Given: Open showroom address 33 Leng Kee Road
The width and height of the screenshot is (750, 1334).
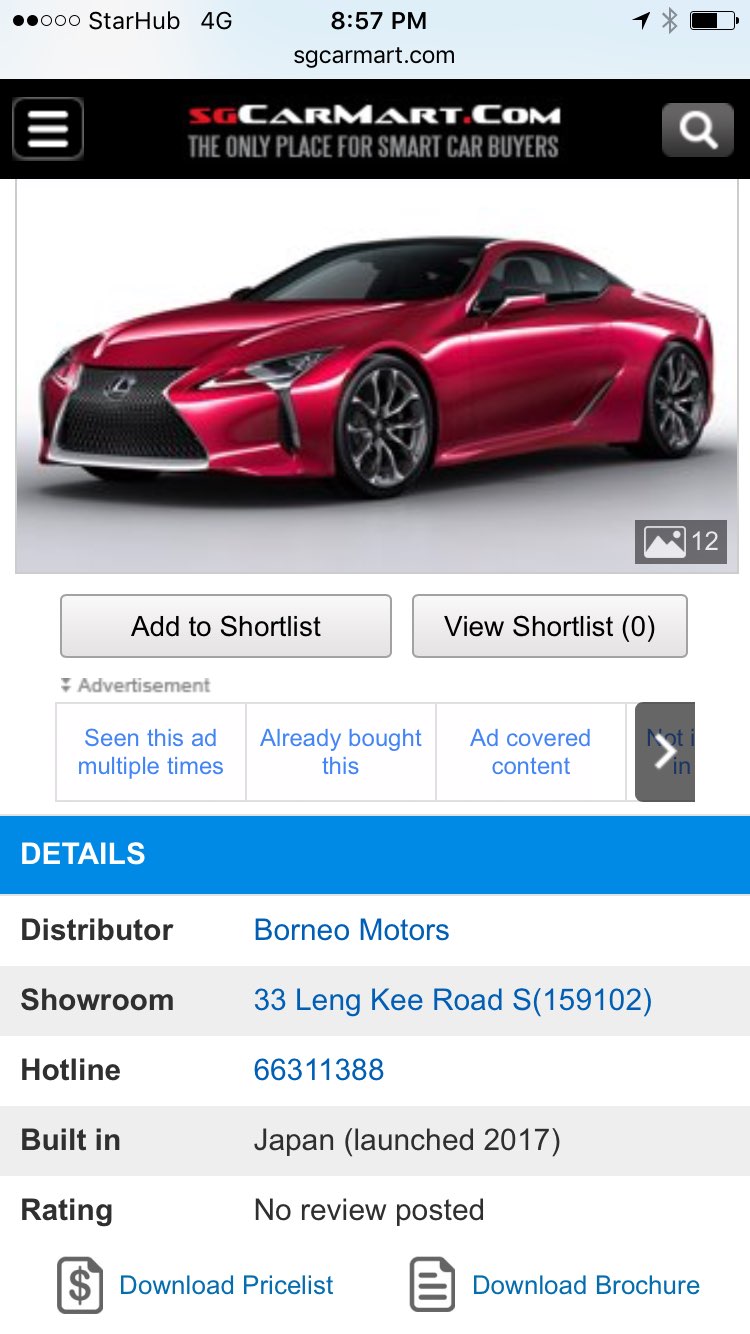Looking at the screenshot, I should coord(452,1000).
